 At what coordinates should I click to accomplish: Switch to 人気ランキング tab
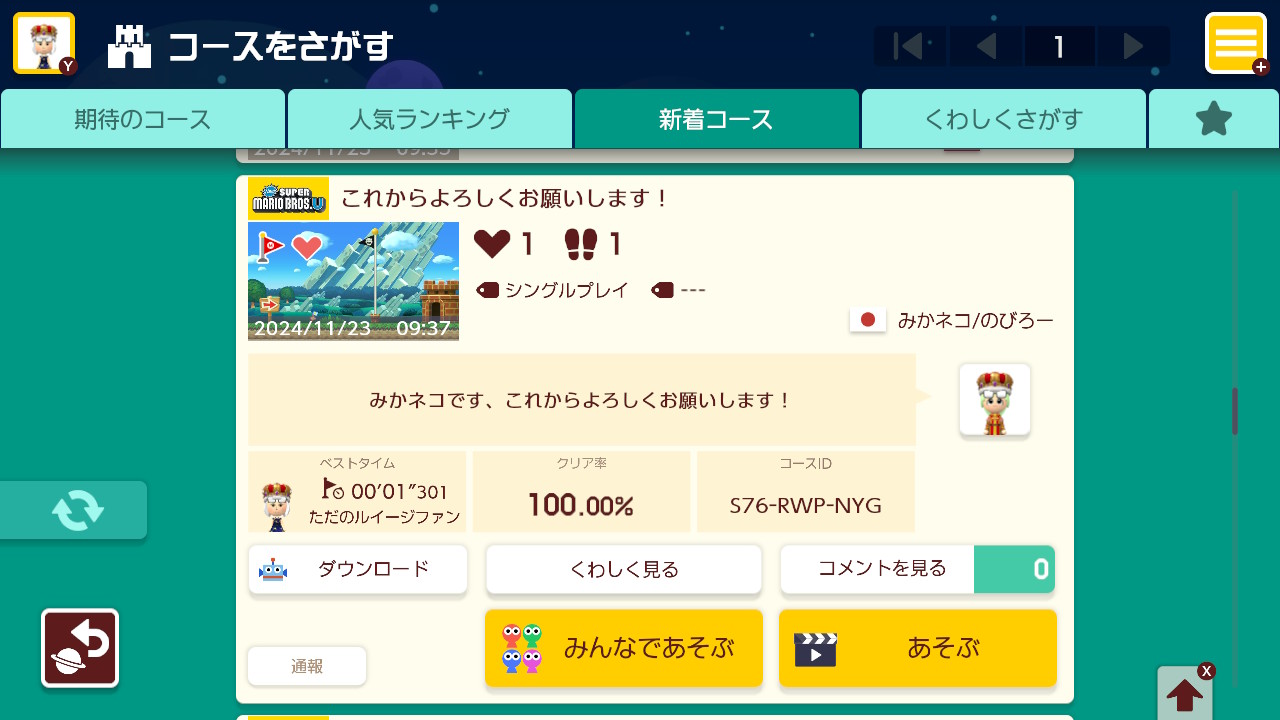[x=429, y=119]
